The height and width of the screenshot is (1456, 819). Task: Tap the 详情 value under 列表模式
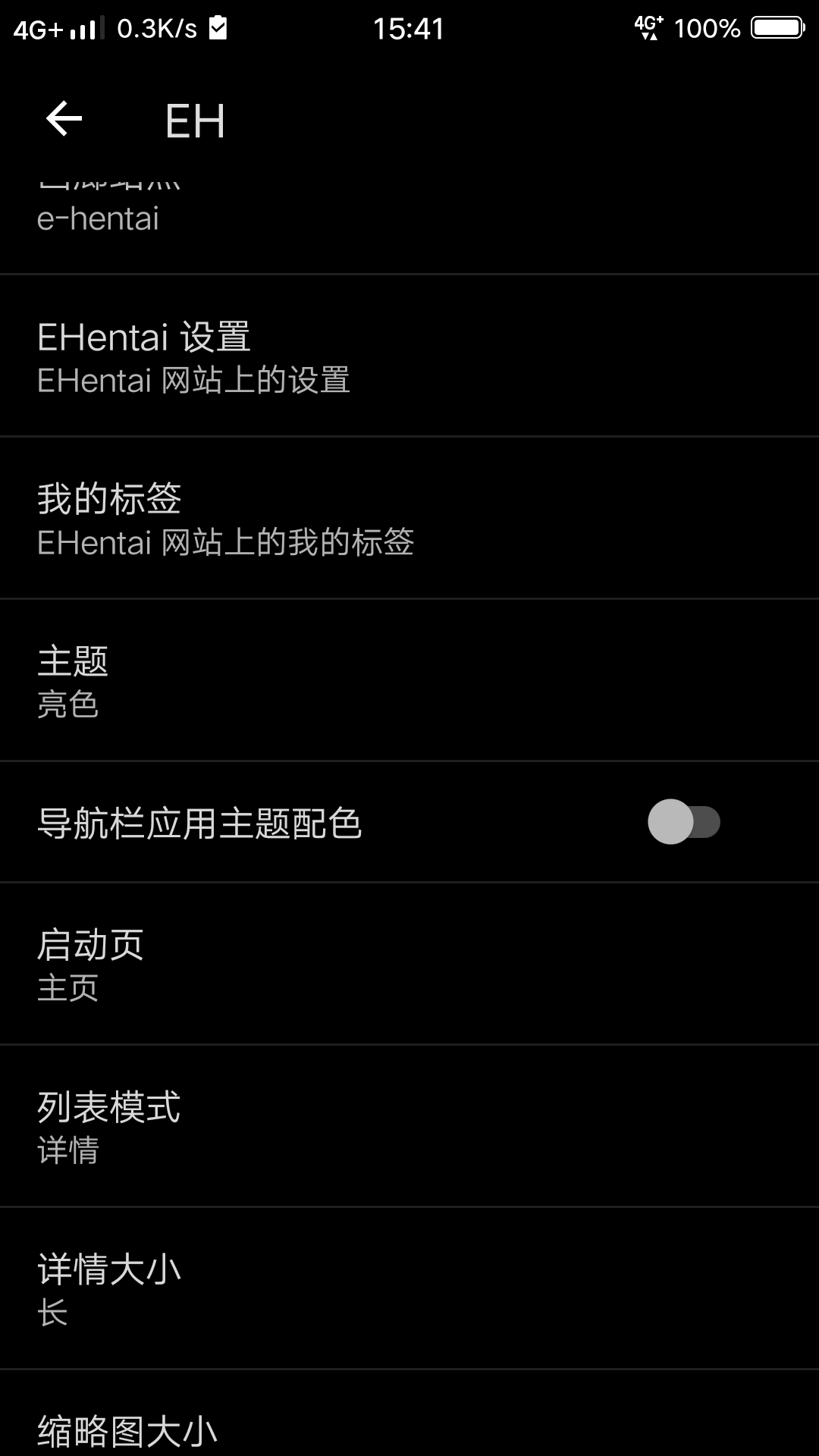(x=68, y=1151)
